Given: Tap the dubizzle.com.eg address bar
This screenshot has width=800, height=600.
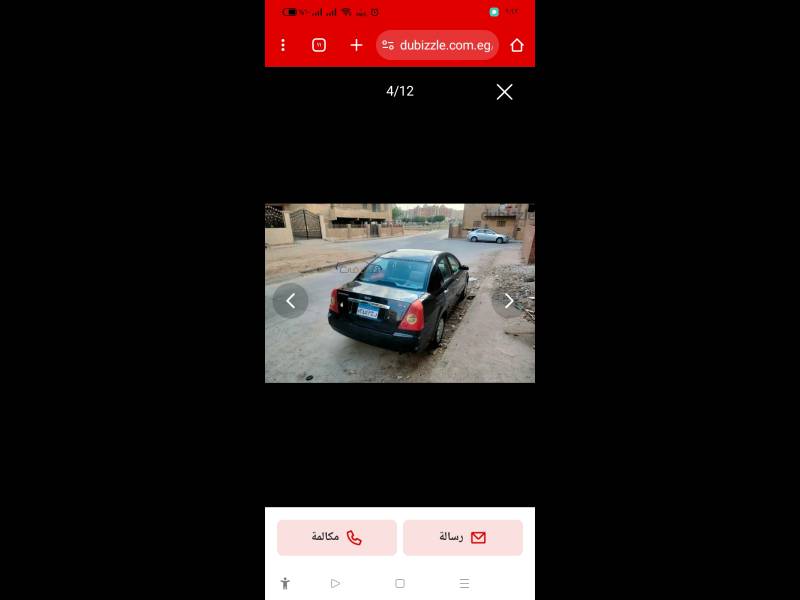Looking at the screenshot, I should 438,45.
